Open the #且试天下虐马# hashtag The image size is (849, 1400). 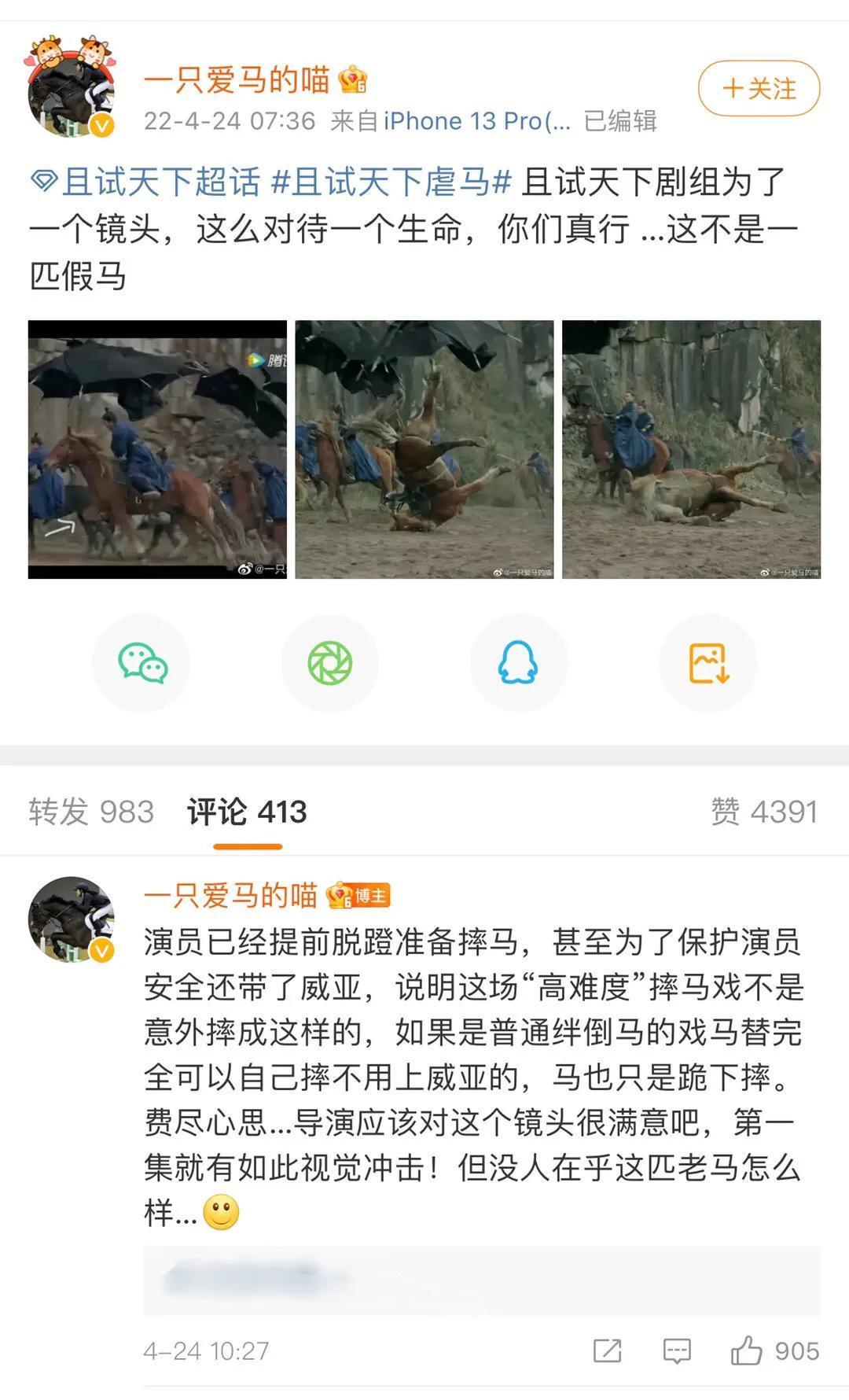tap(391, 182)
